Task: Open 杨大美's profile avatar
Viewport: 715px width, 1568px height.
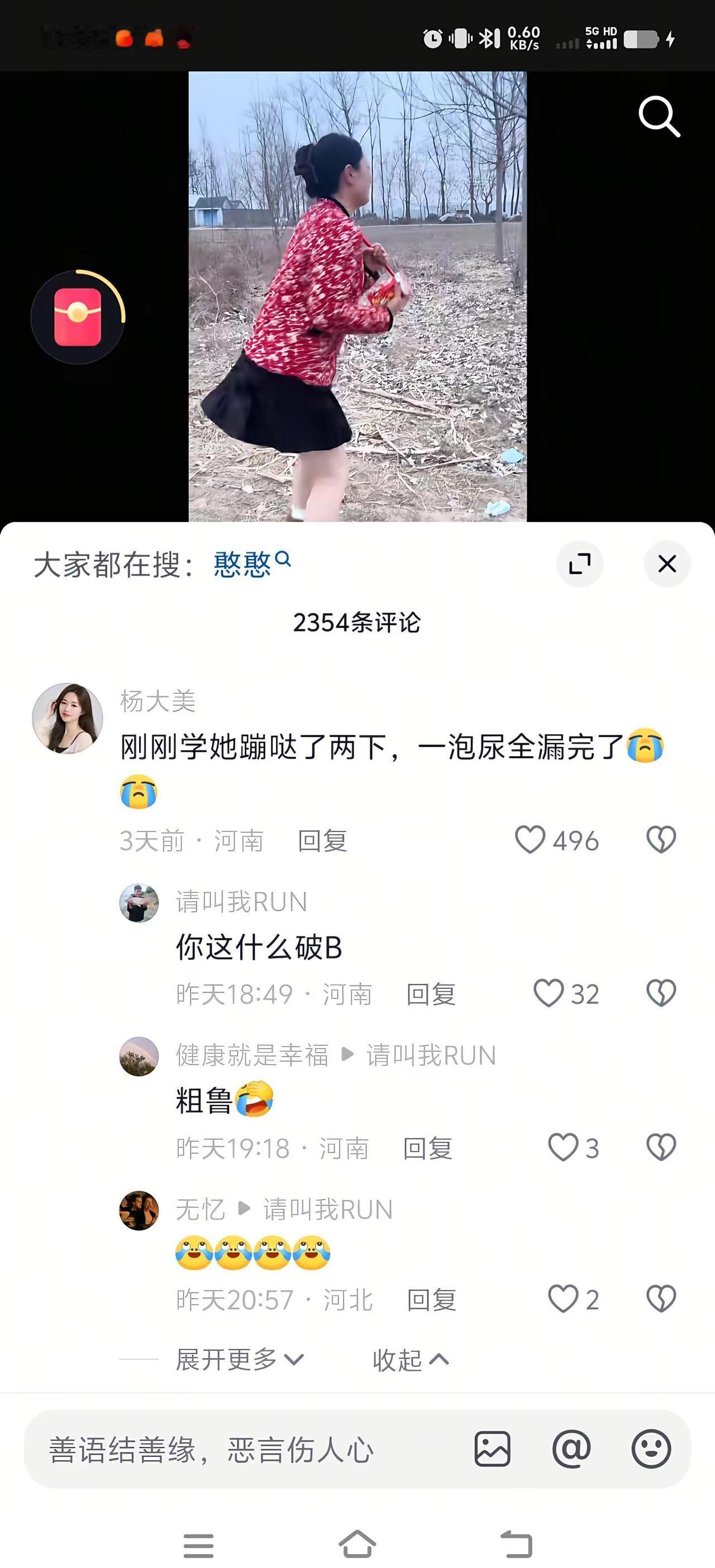Action: (69, 718)
